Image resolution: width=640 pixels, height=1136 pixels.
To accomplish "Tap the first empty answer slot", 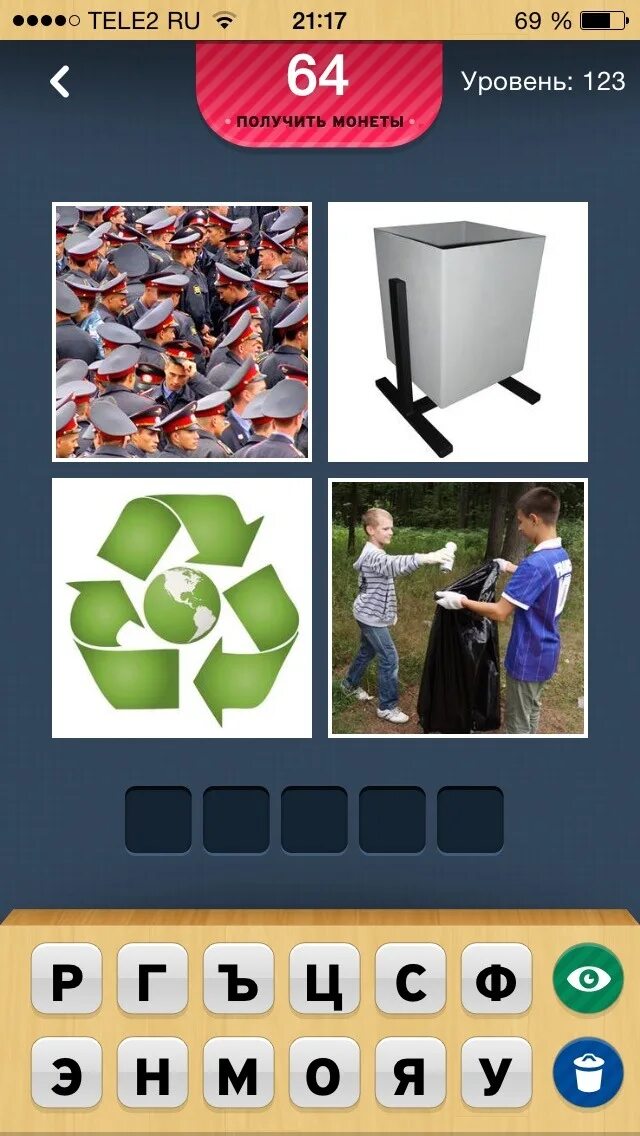I will [158, 820].
